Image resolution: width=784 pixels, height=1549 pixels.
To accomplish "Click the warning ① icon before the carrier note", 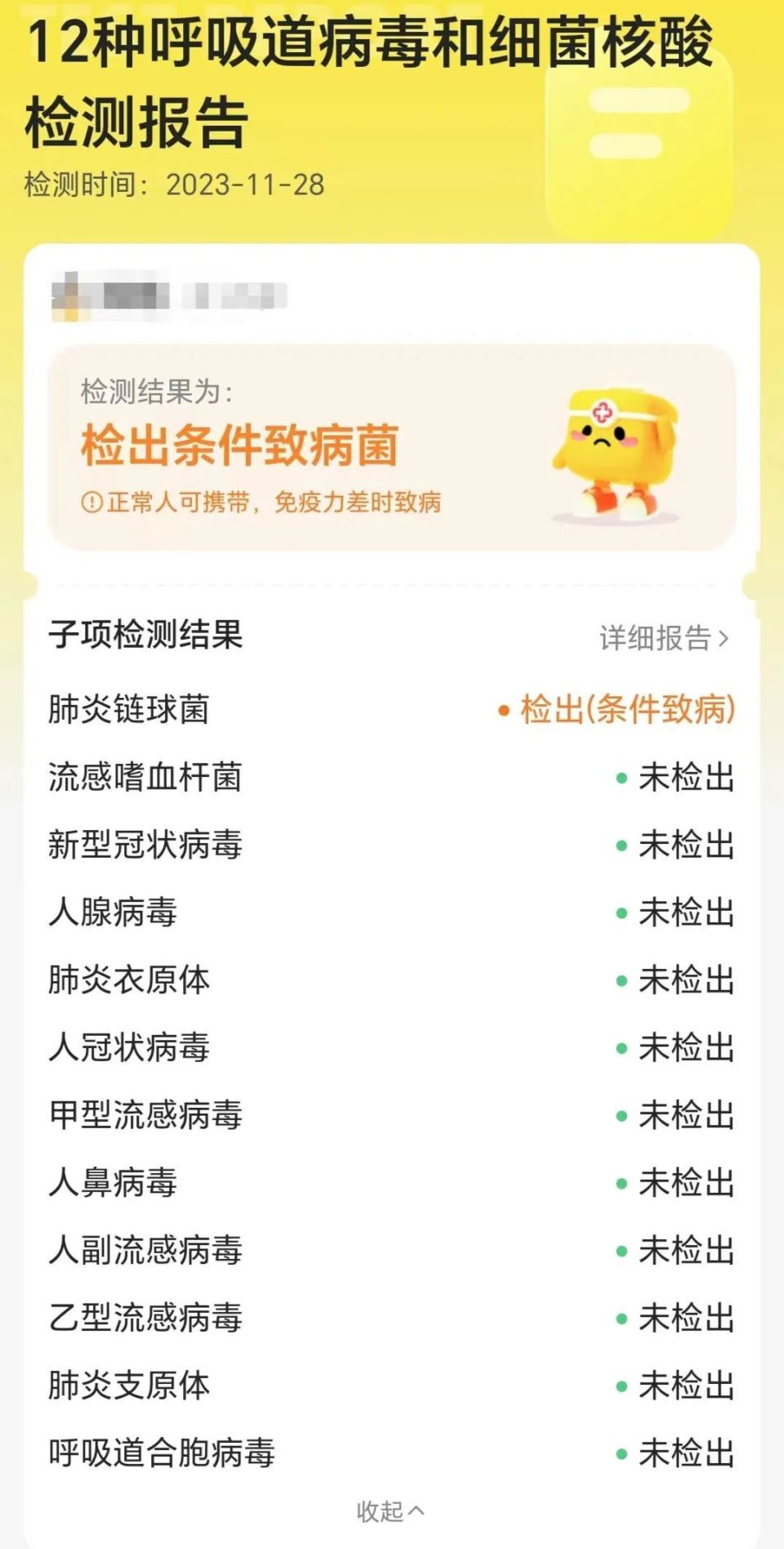I will pos(94,504).
